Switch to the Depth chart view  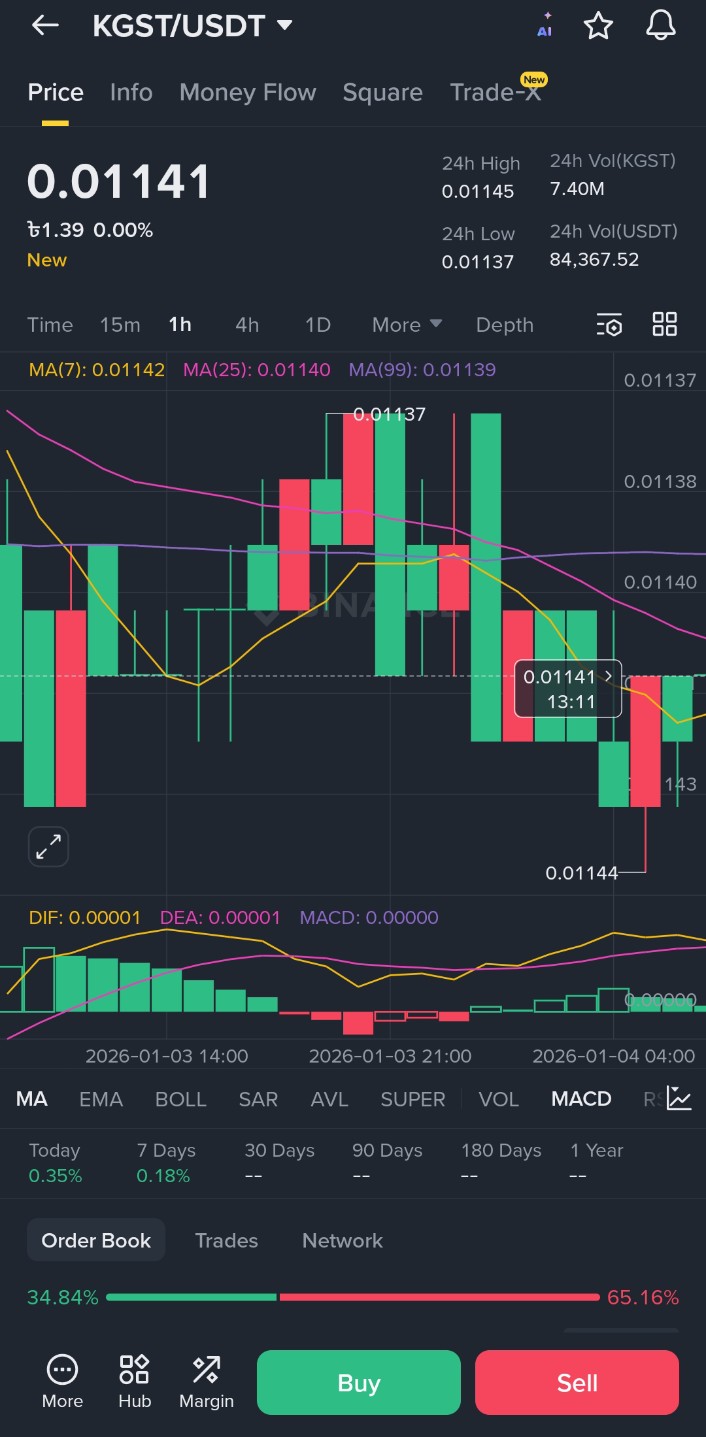pos(504,325)
